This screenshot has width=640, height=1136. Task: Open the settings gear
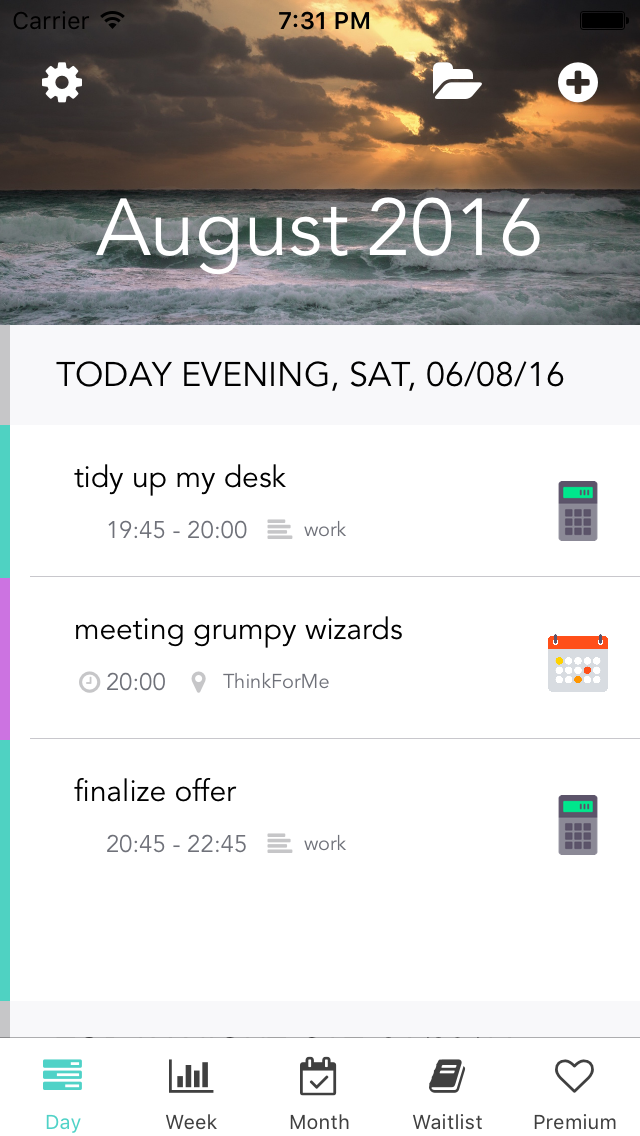click(x=62, y=83)
